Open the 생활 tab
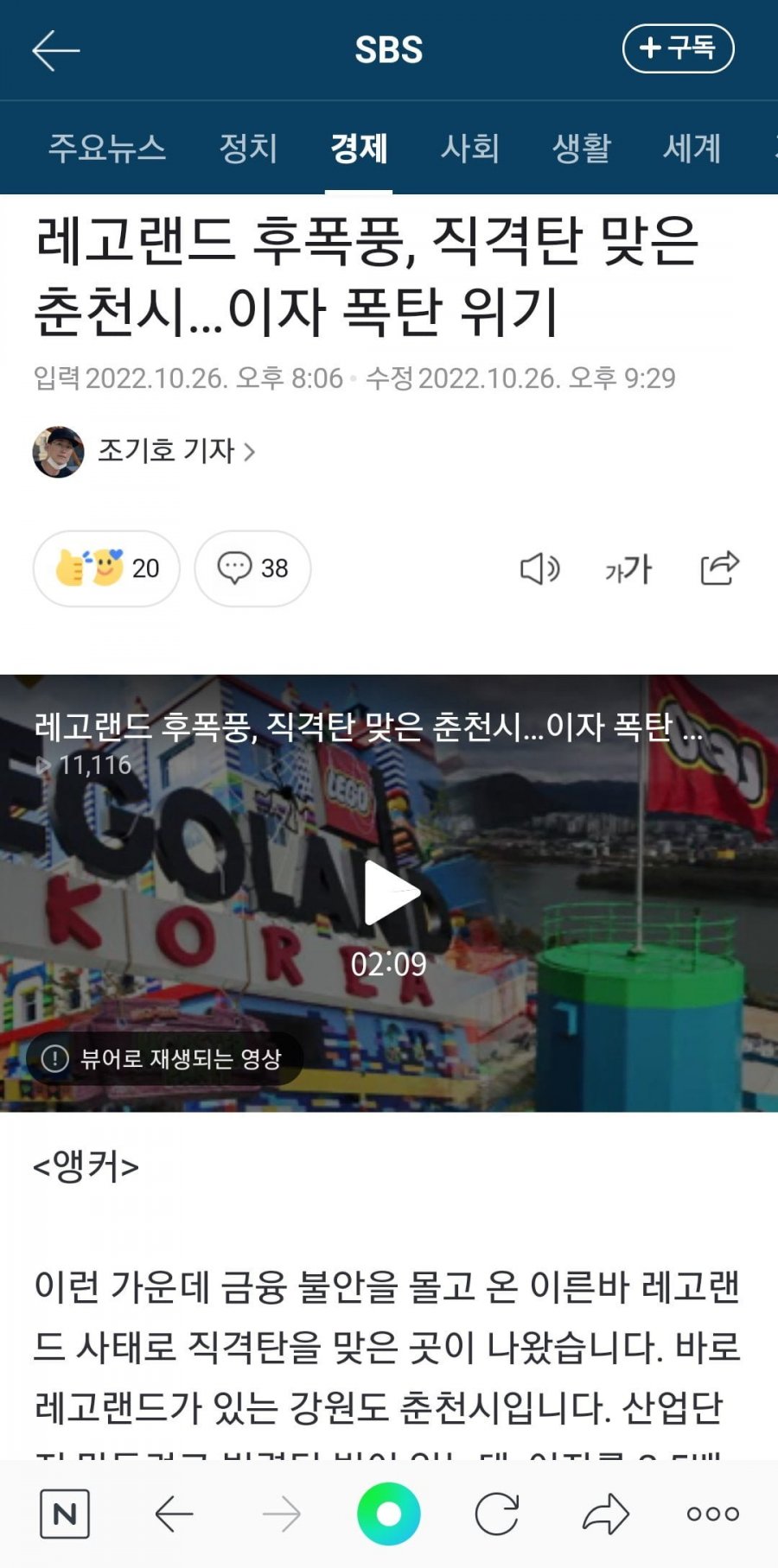The image size is (778, 1568). click(581, 148)
